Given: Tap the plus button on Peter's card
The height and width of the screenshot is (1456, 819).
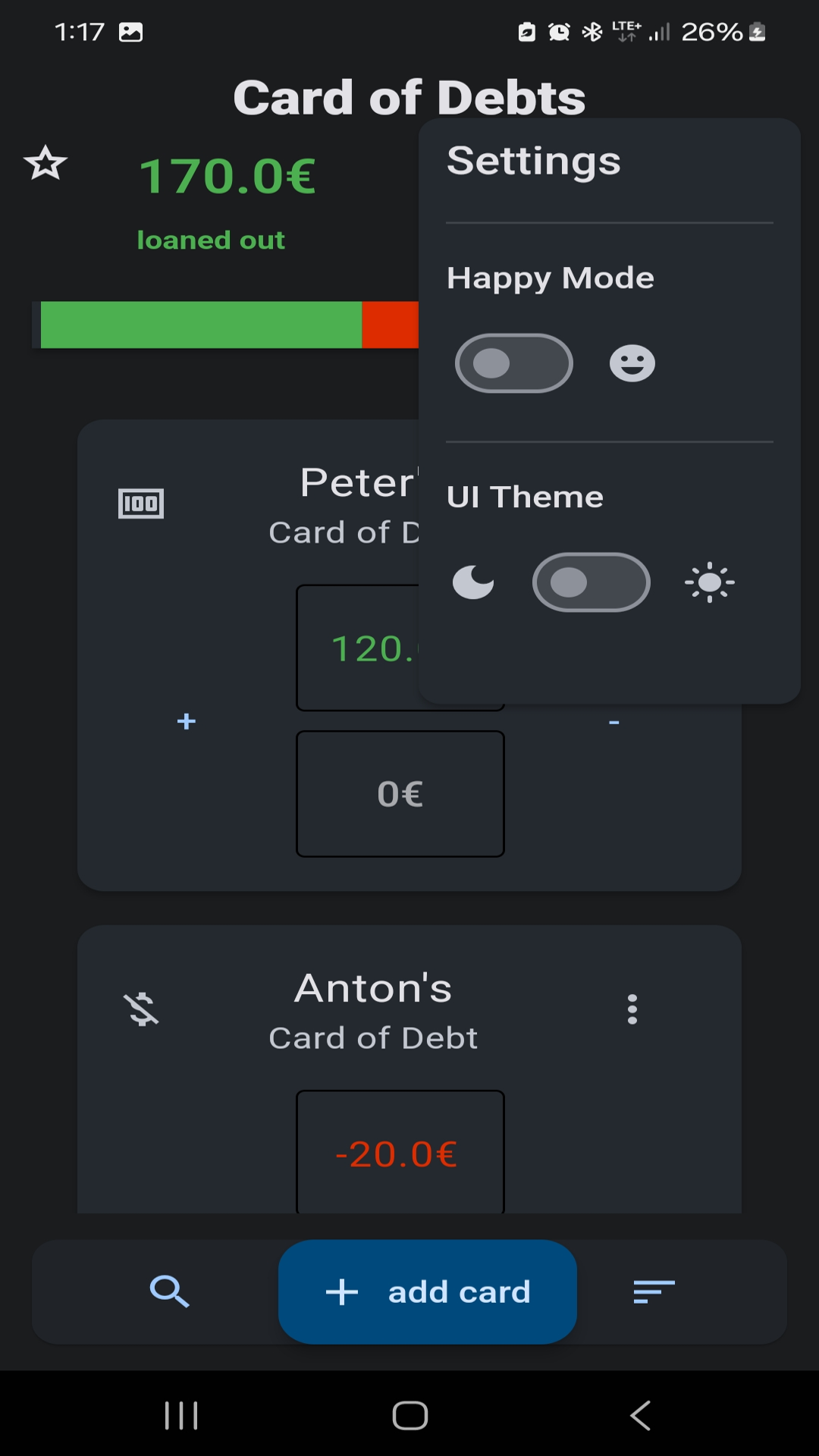Looking at the screenshot, I should pos(187,721).
